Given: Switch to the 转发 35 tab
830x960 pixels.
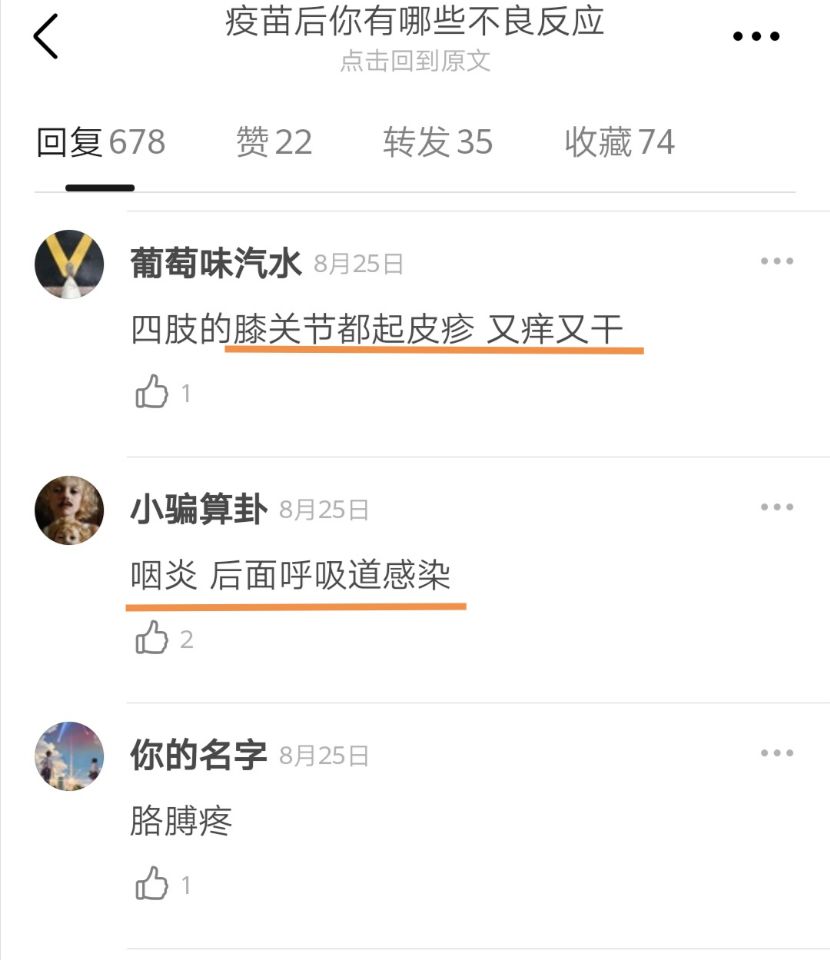Looking at the screenshot, I should [x=438, y=142].
